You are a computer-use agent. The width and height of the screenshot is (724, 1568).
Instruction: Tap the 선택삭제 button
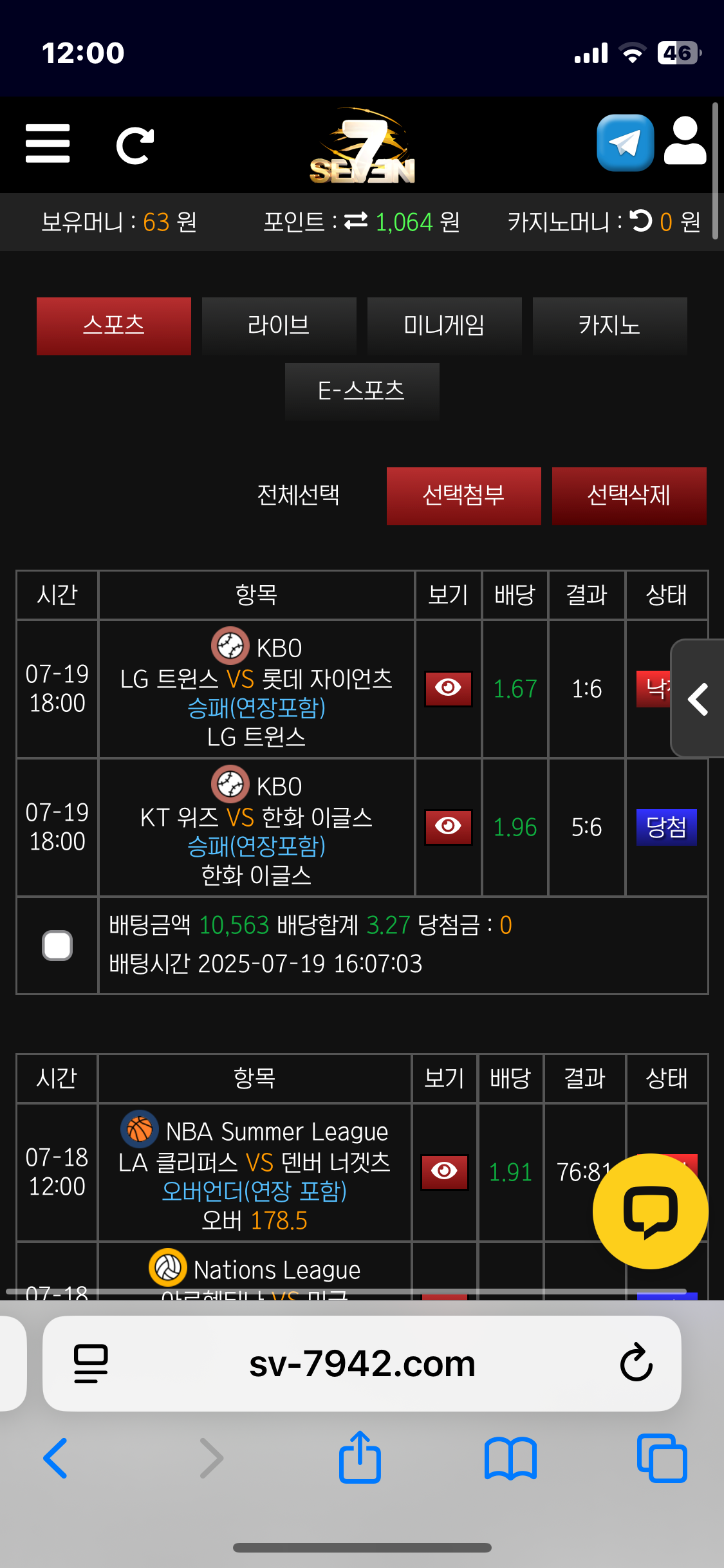[x=629, y=496]
